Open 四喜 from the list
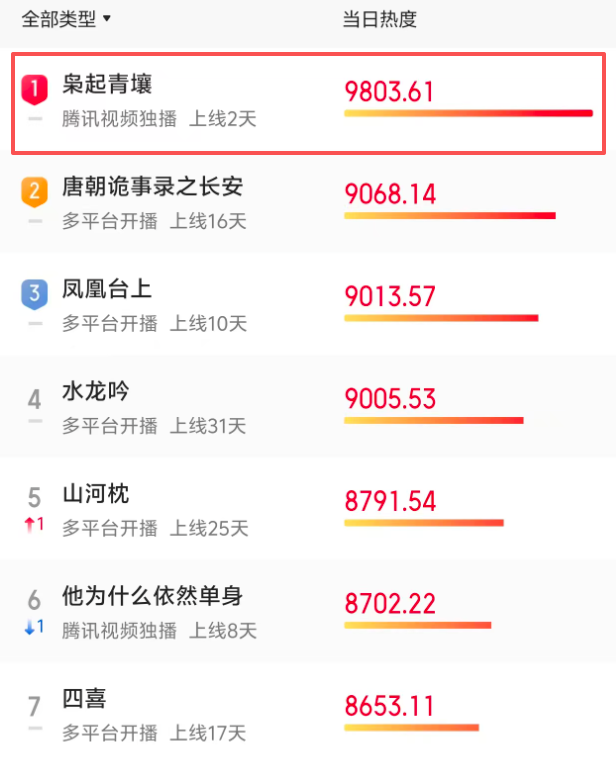The image size is (616, 758). tap(85, 700)
